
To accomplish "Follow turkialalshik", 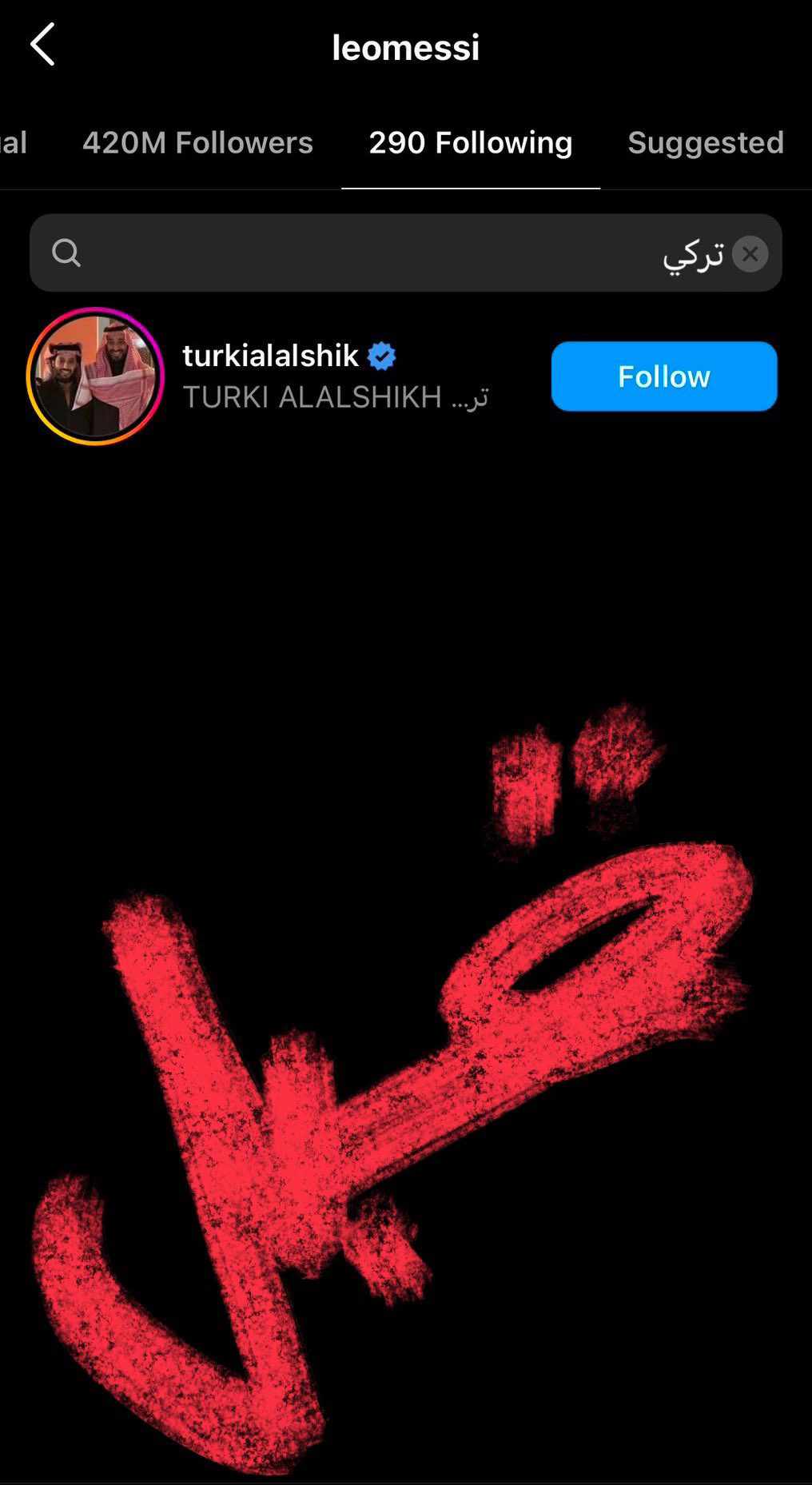I will tap(663, 376).
